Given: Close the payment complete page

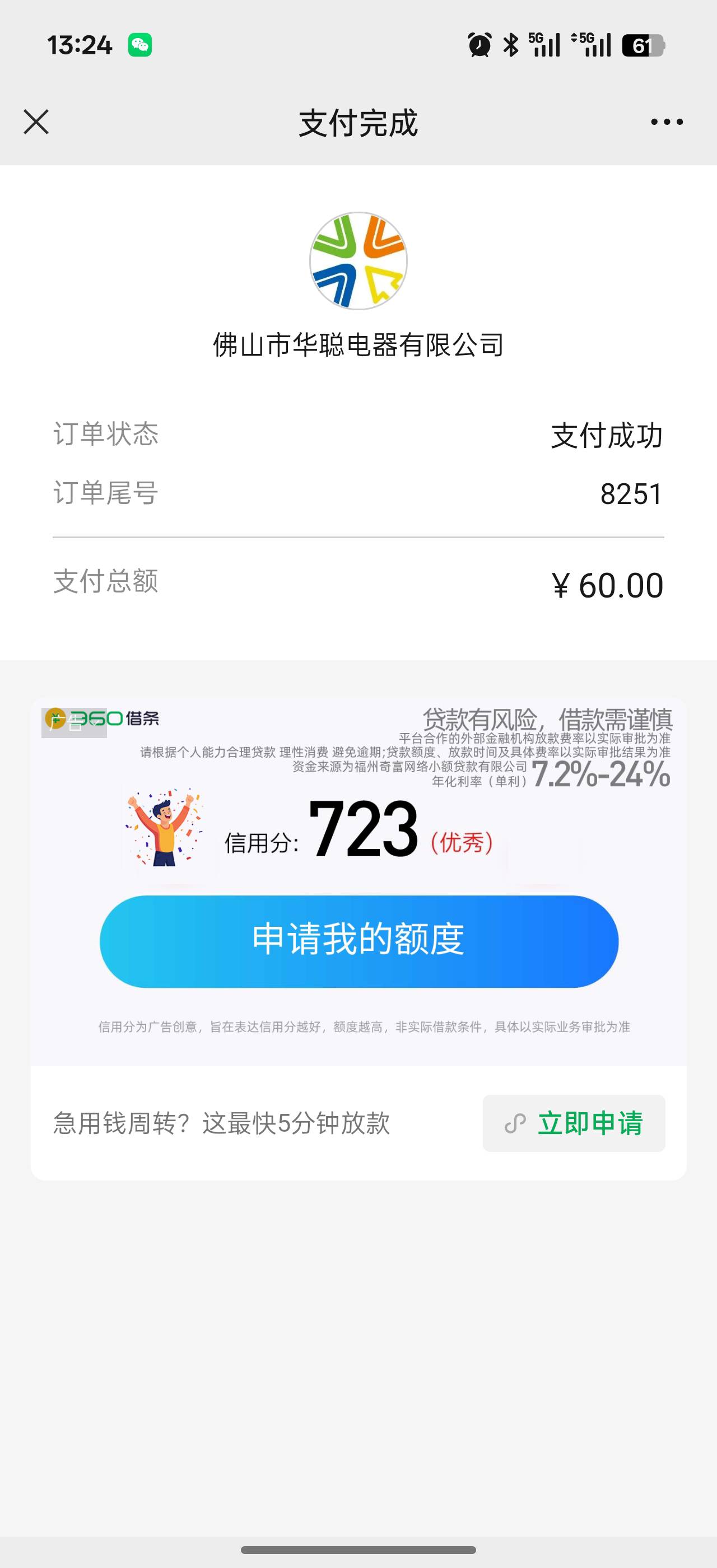Looking at the screenshot, I should (36, 122).
